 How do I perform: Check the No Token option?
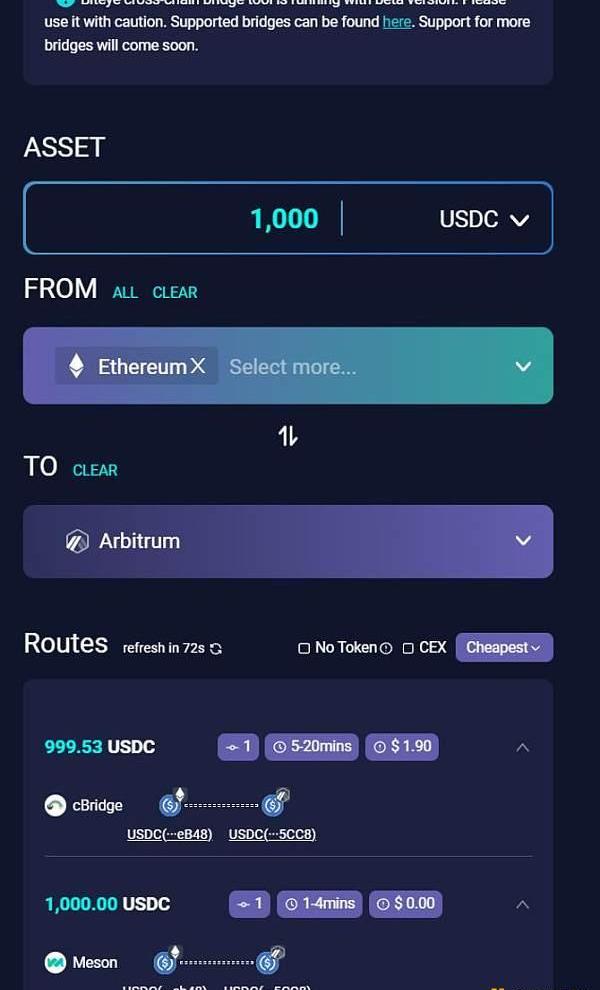pyautogui.click(x=304, y=648)
